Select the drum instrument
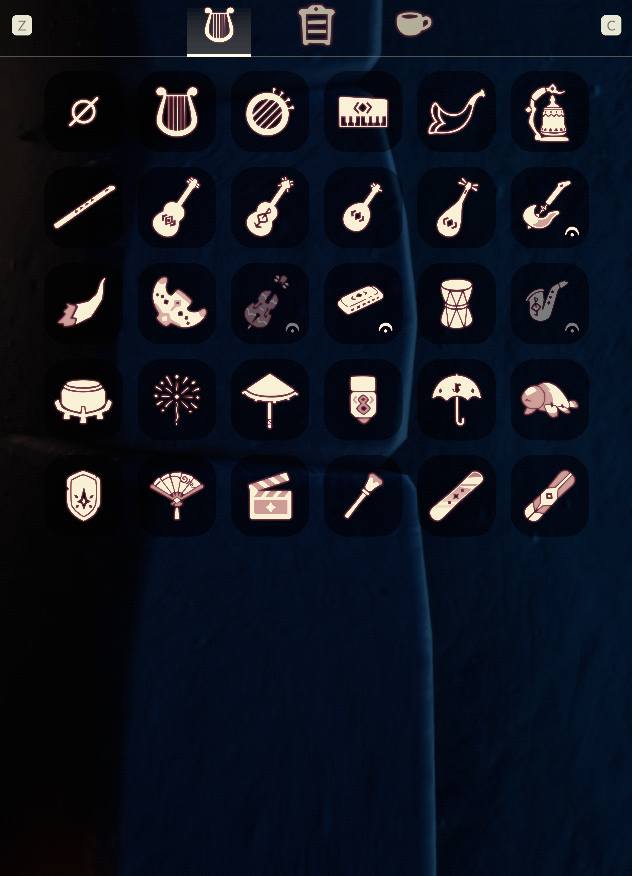This screenshot has width=632, height=876. coord(456,304)
